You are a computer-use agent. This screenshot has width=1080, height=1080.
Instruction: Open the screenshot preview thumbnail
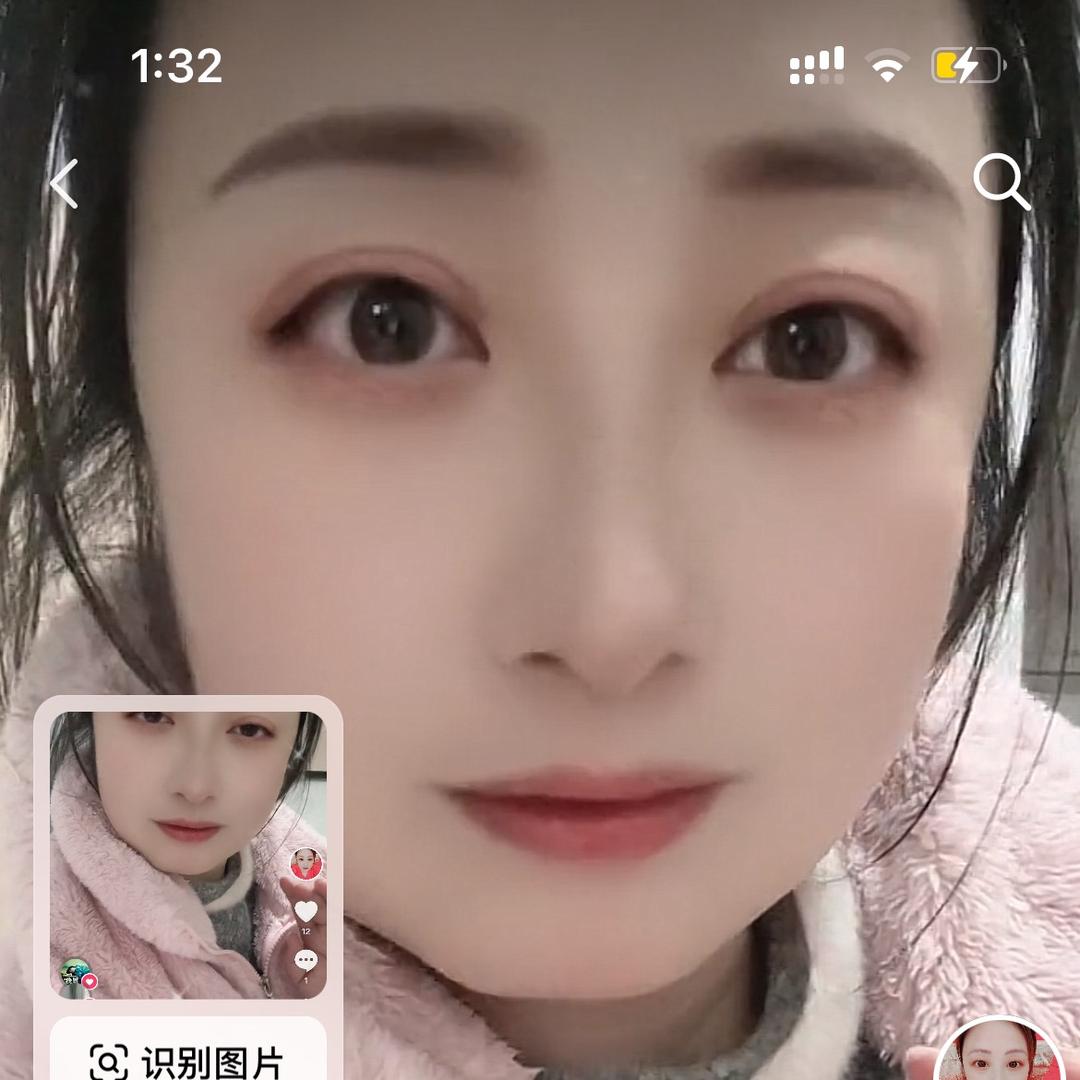point(188,855)
